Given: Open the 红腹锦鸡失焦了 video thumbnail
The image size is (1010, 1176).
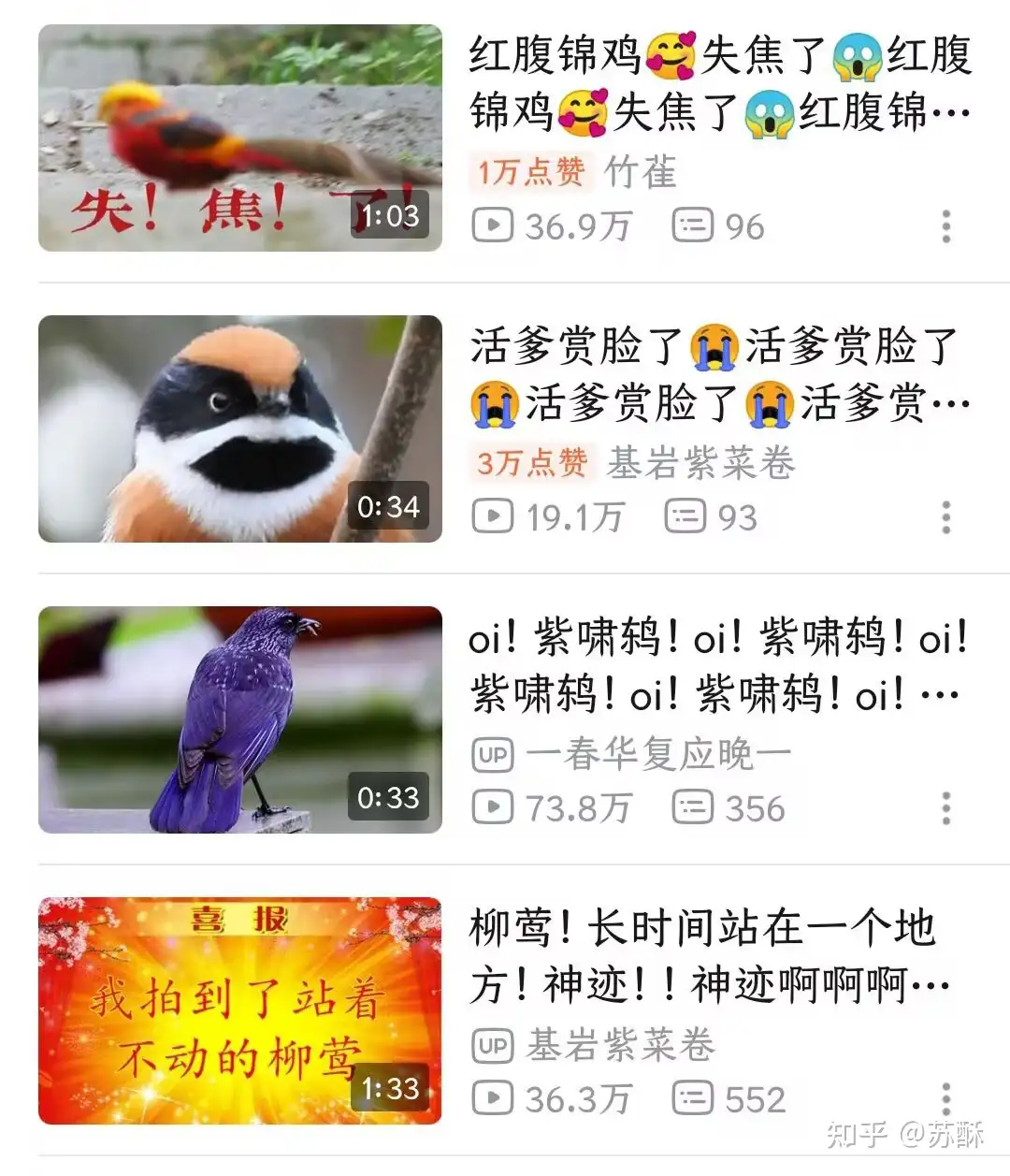Looking at the screenshot, I should point(239,138).
